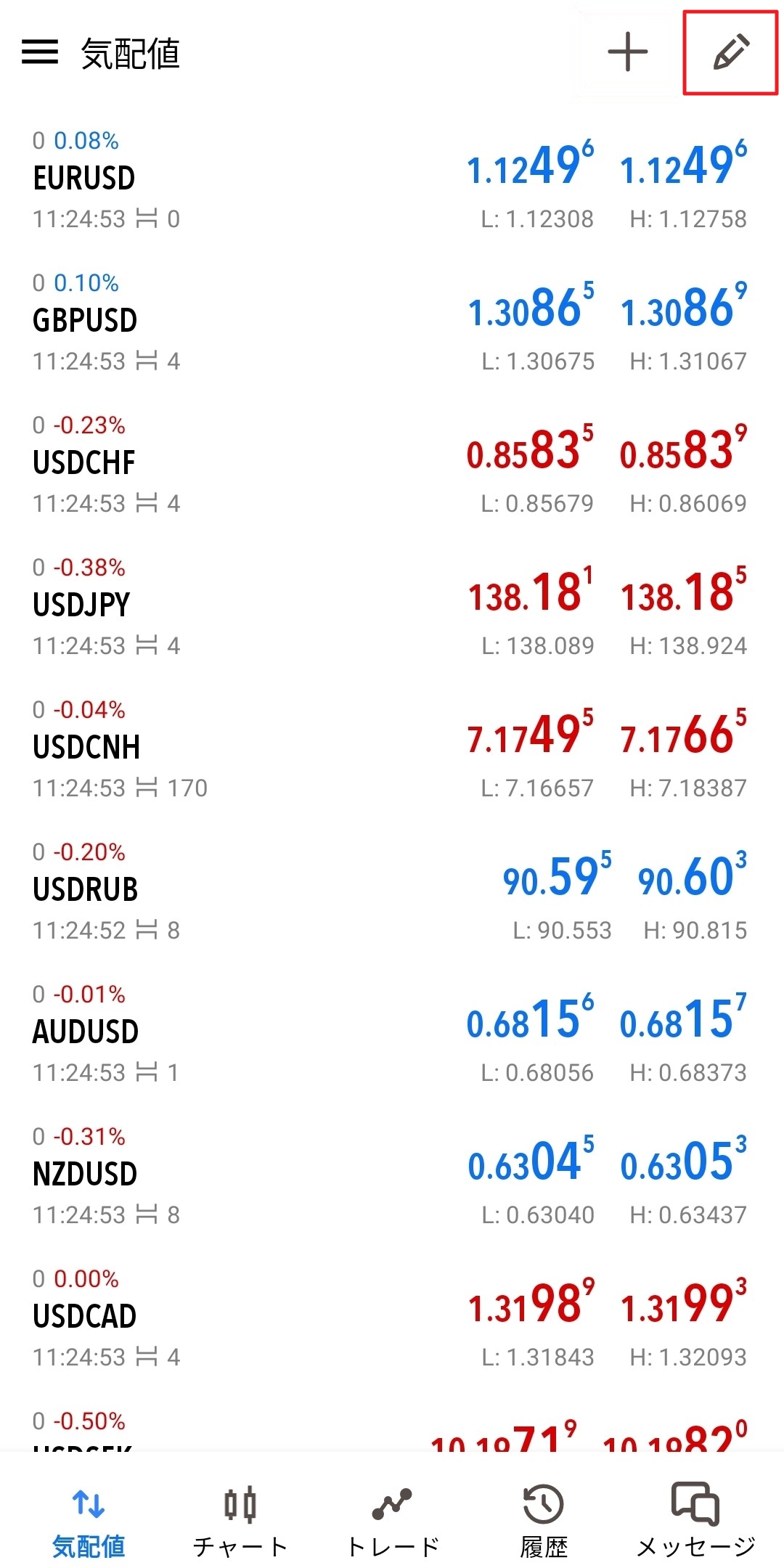
Task: Tap the pencil edit icon
Action: [x=730, y=52]
